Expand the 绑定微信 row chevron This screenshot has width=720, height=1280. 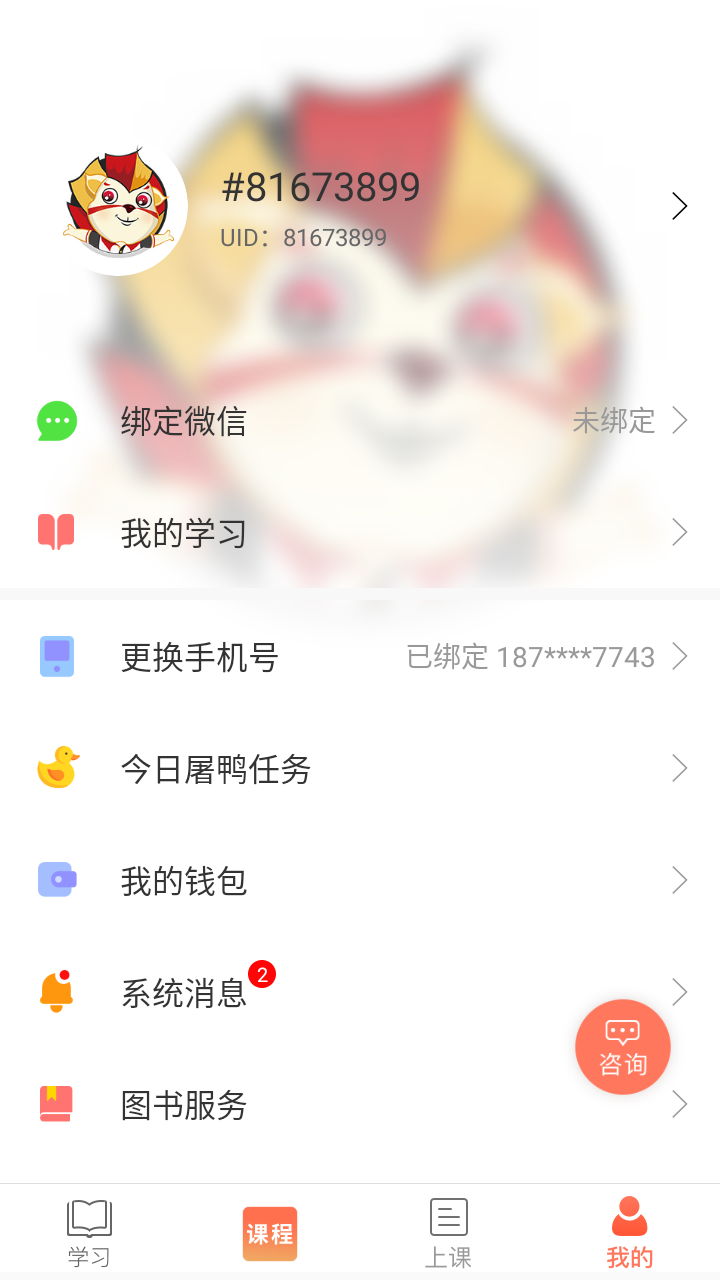pyautogui.click(x=681, y=421)
